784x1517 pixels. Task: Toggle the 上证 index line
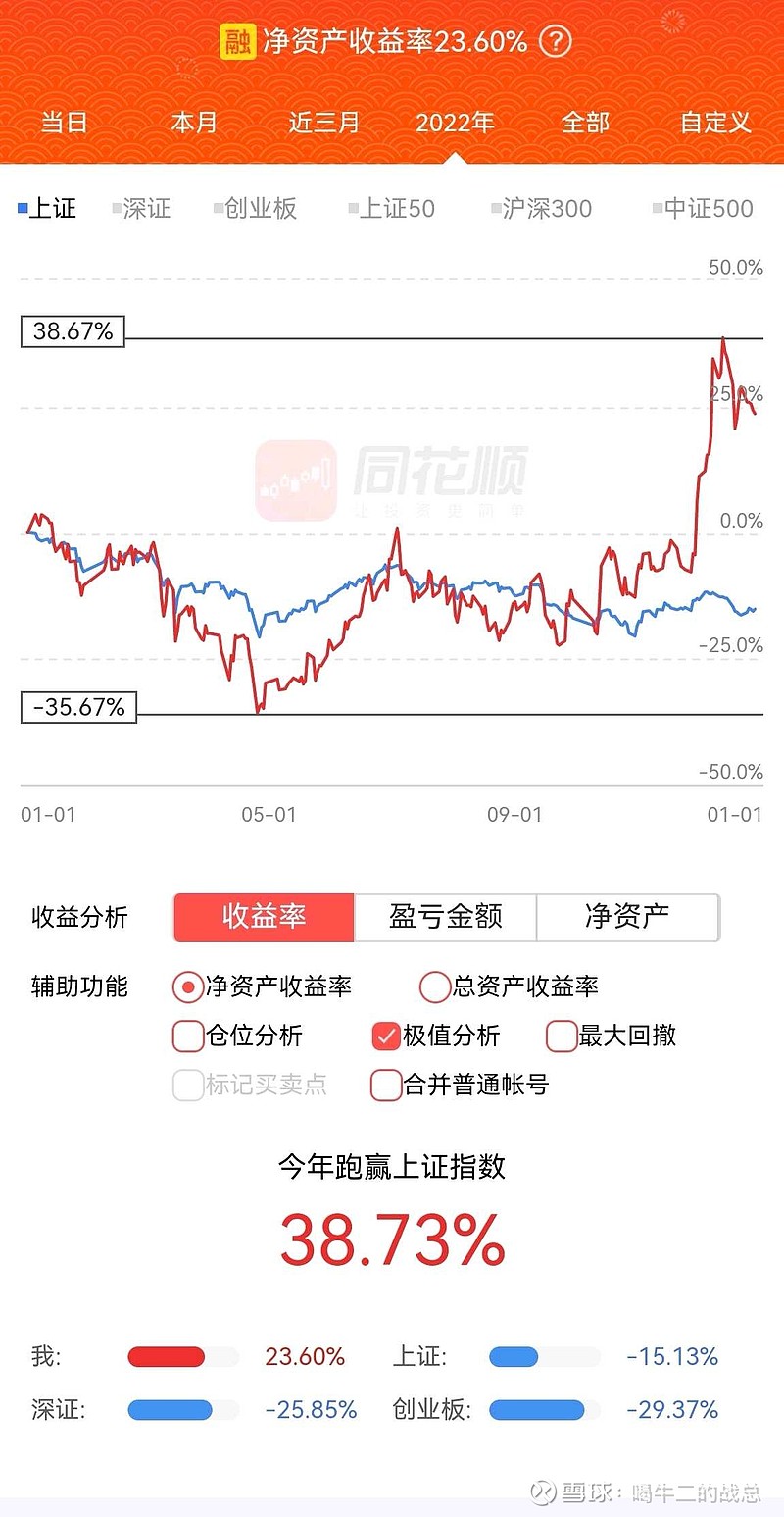point(47,208)
